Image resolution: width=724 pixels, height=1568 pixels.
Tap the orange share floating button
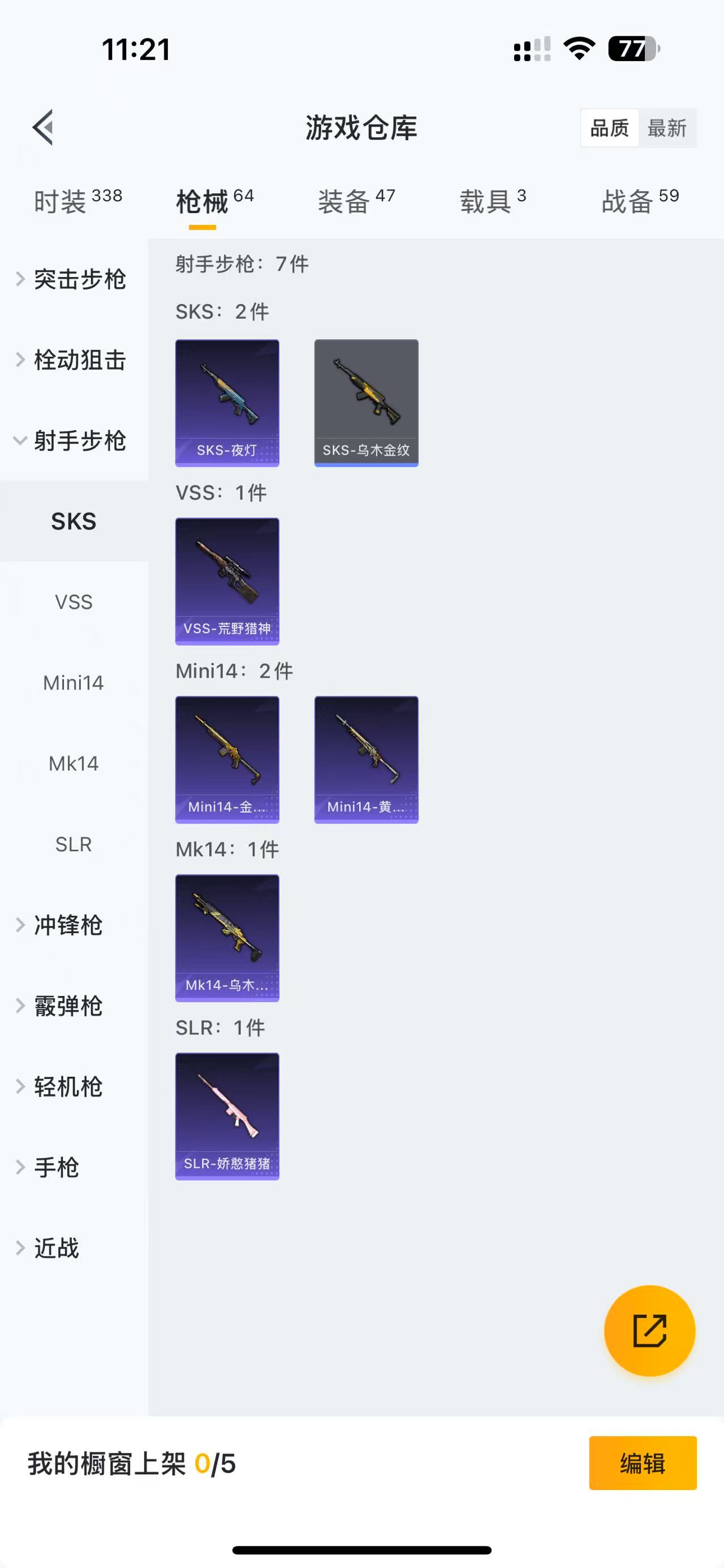click(x=649, y=1331)
